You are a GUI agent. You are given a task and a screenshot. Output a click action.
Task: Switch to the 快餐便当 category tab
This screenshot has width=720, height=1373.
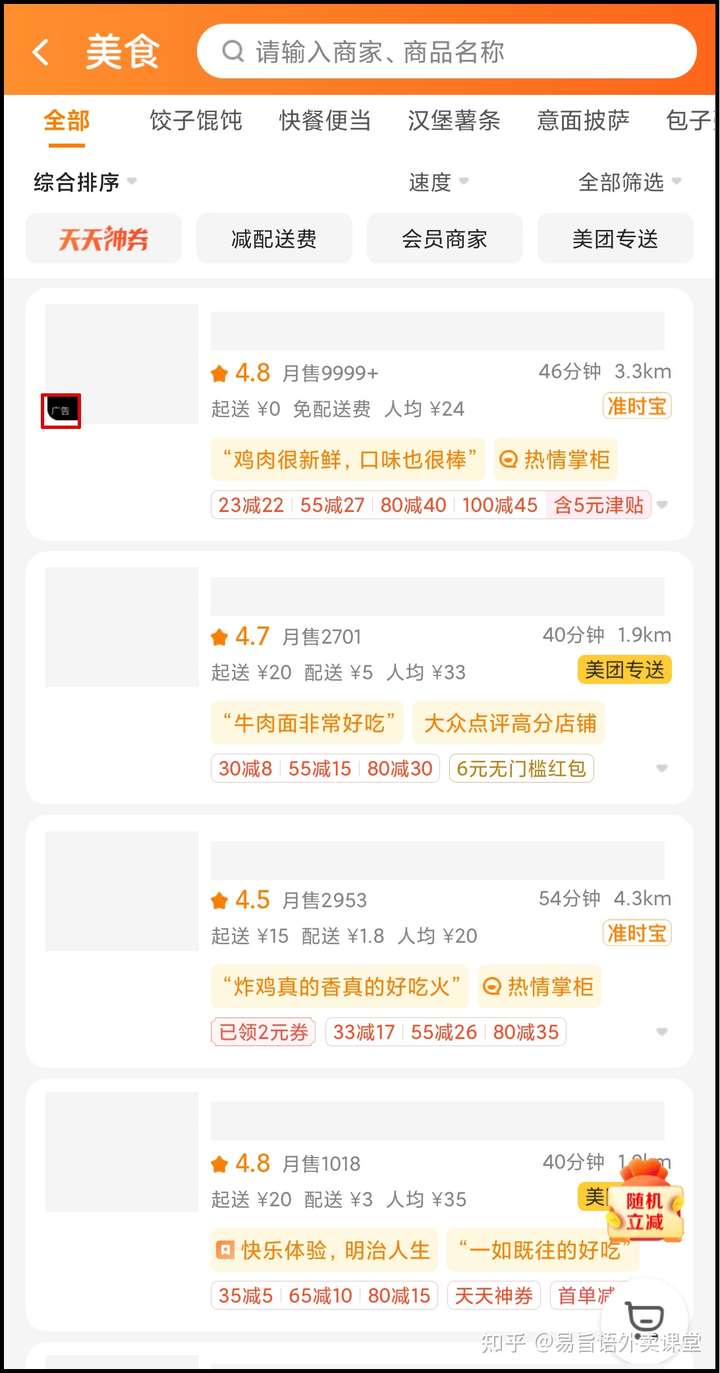(x=325, y=121)
